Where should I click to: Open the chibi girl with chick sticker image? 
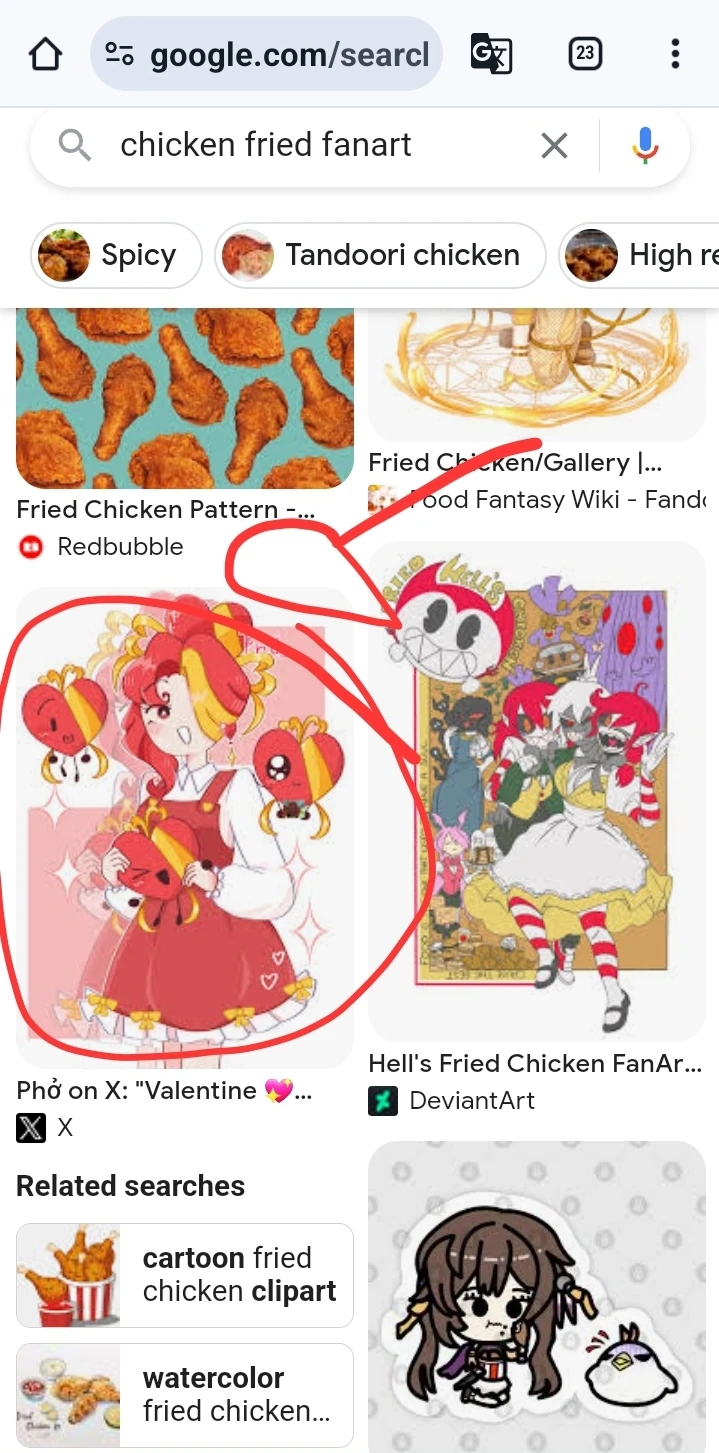point(537,1300)
